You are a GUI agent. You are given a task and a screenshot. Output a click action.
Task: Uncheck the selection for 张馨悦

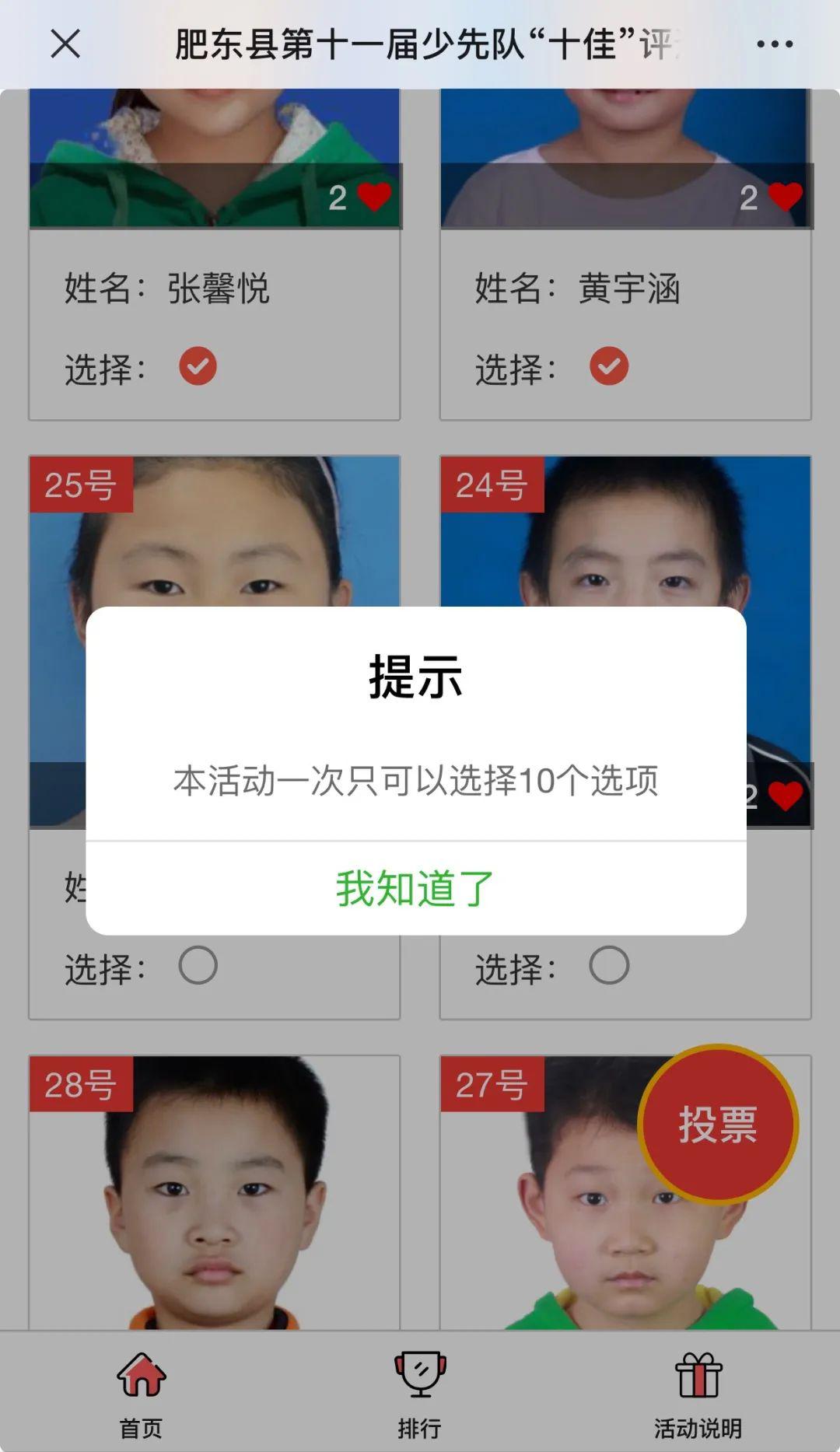198,366
